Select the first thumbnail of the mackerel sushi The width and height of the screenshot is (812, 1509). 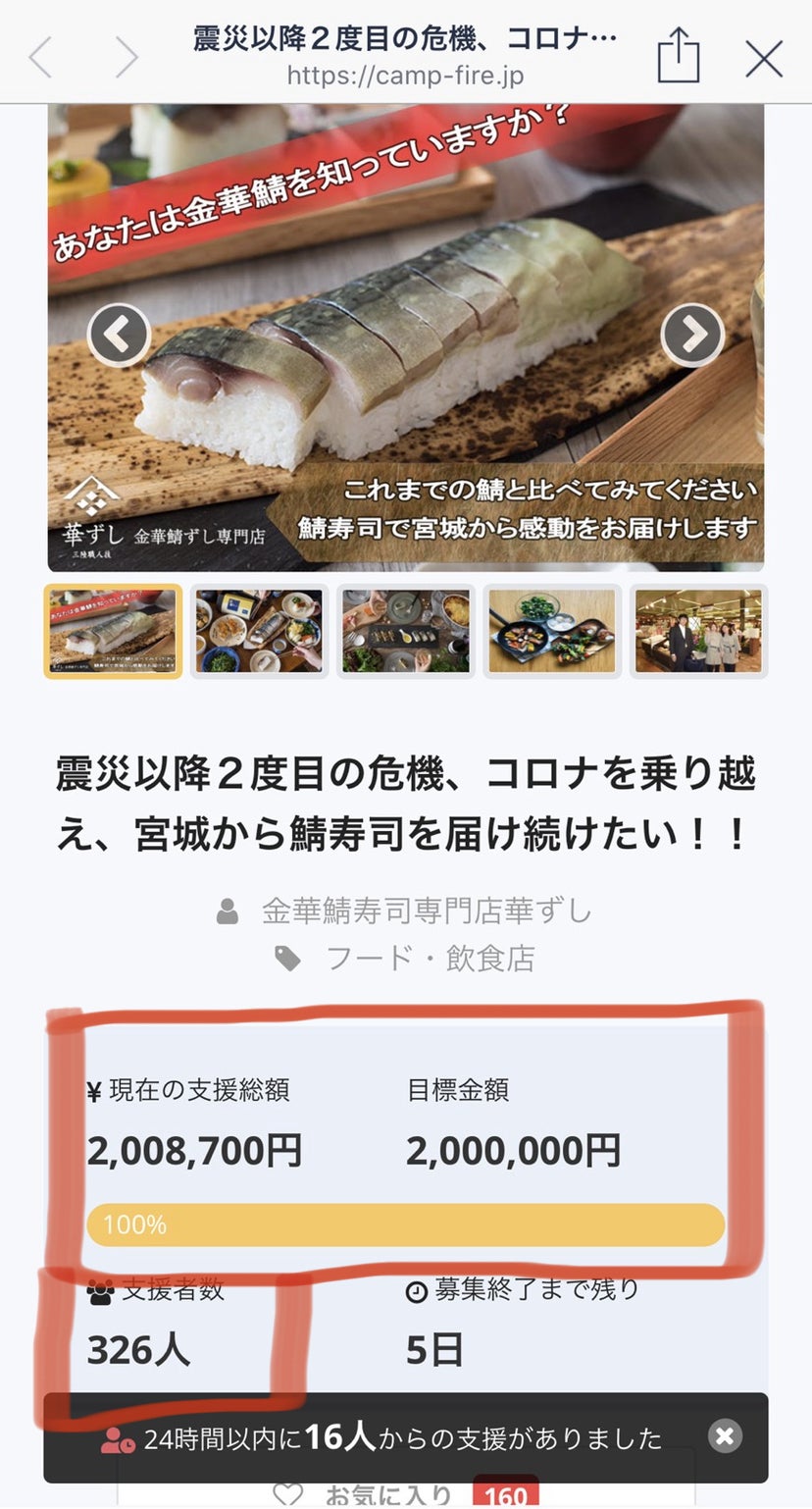pyautogui.click(x=113, y=631)
